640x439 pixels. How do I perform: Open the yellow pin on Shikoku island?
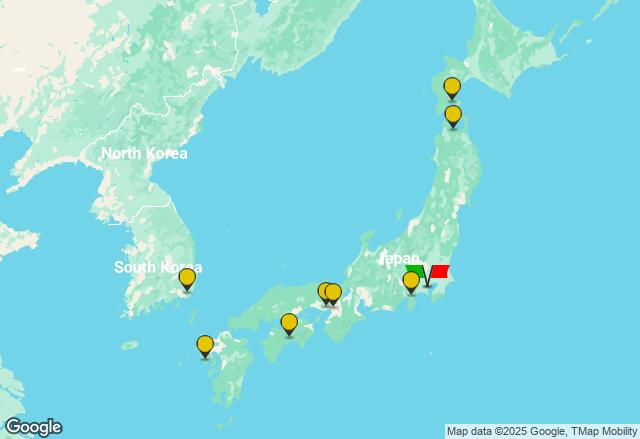point(289,323)
